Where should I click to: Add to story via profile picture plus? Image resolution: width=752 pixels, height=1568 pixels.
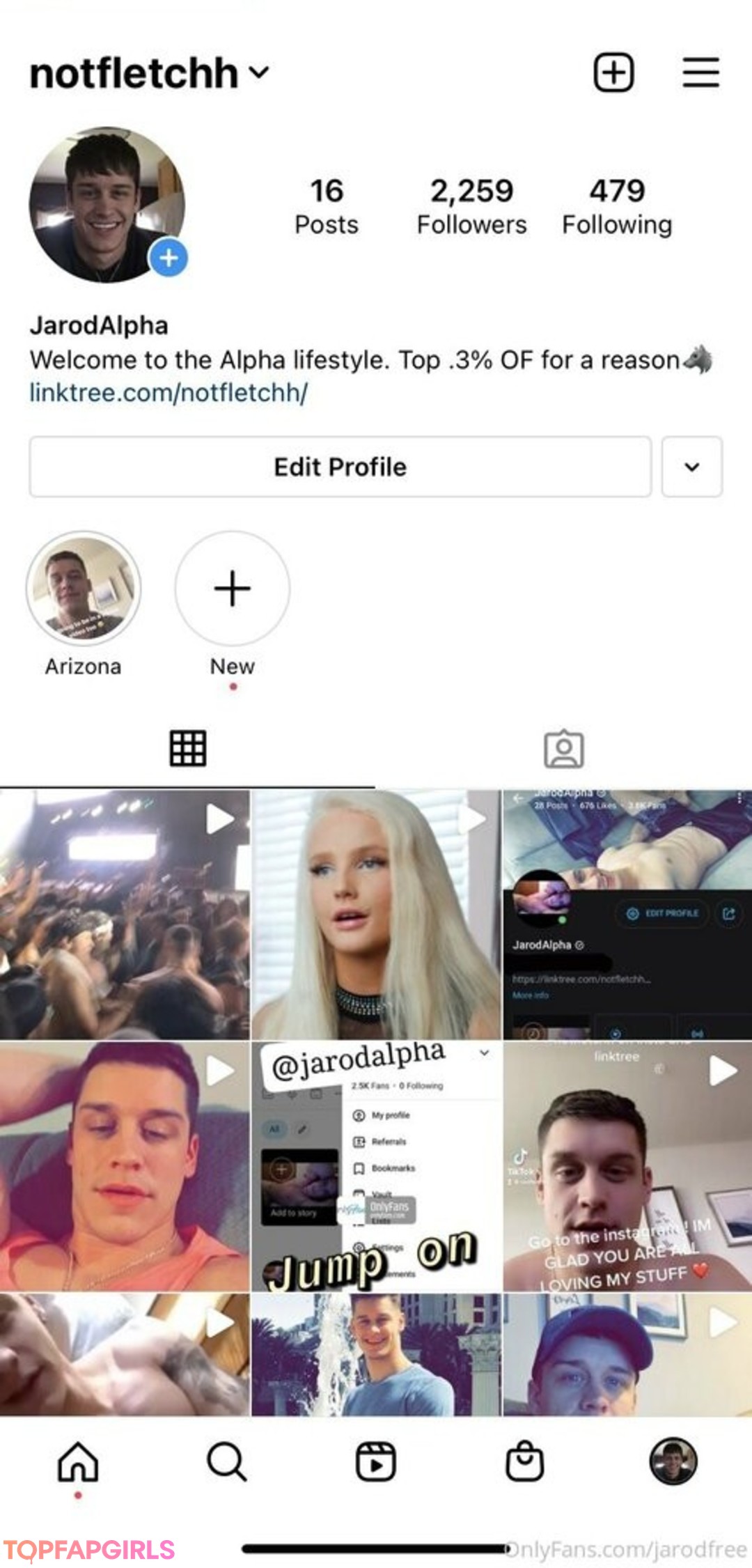point(169,258)
